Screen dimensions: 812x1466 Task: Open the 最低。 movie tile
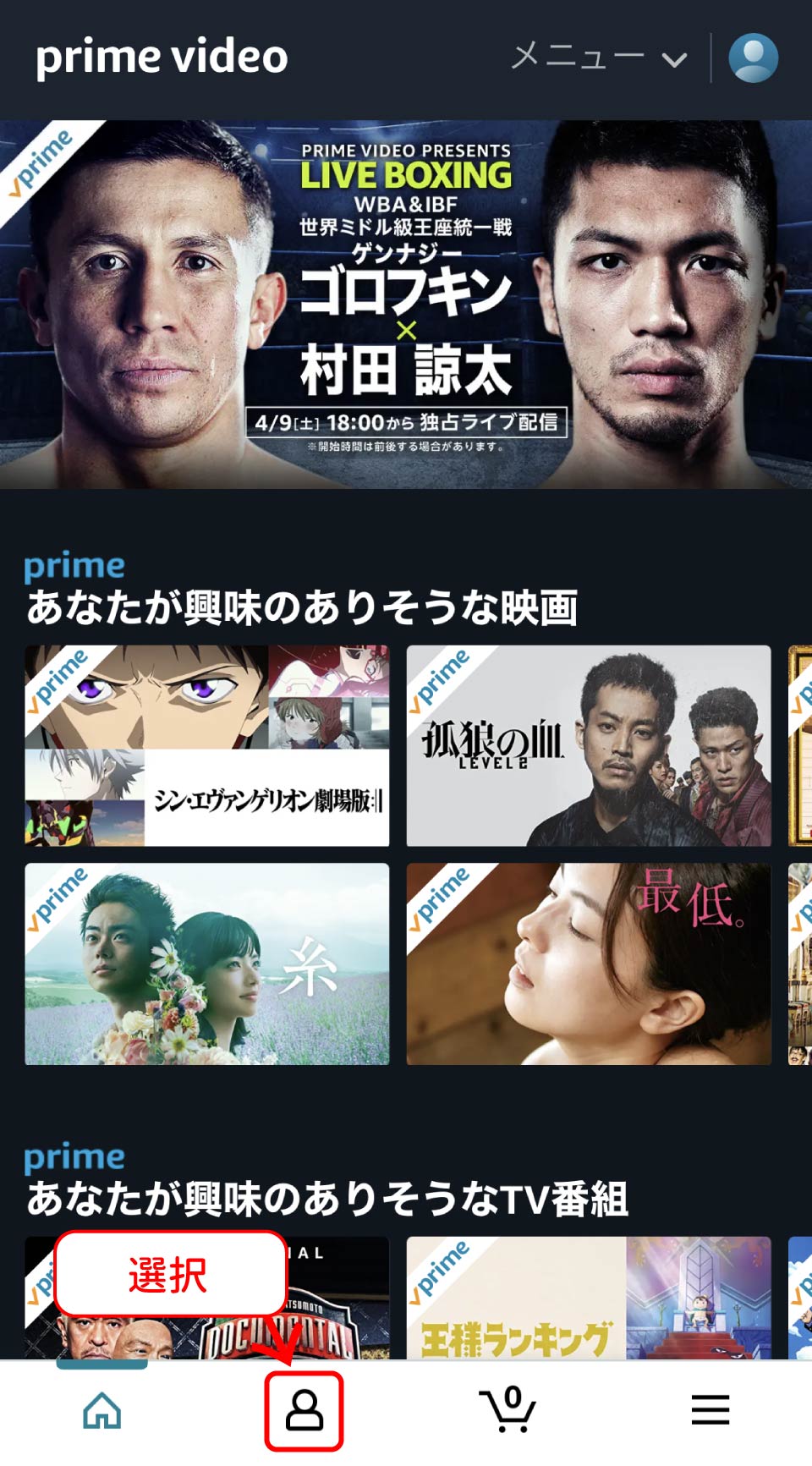point(589,964)
